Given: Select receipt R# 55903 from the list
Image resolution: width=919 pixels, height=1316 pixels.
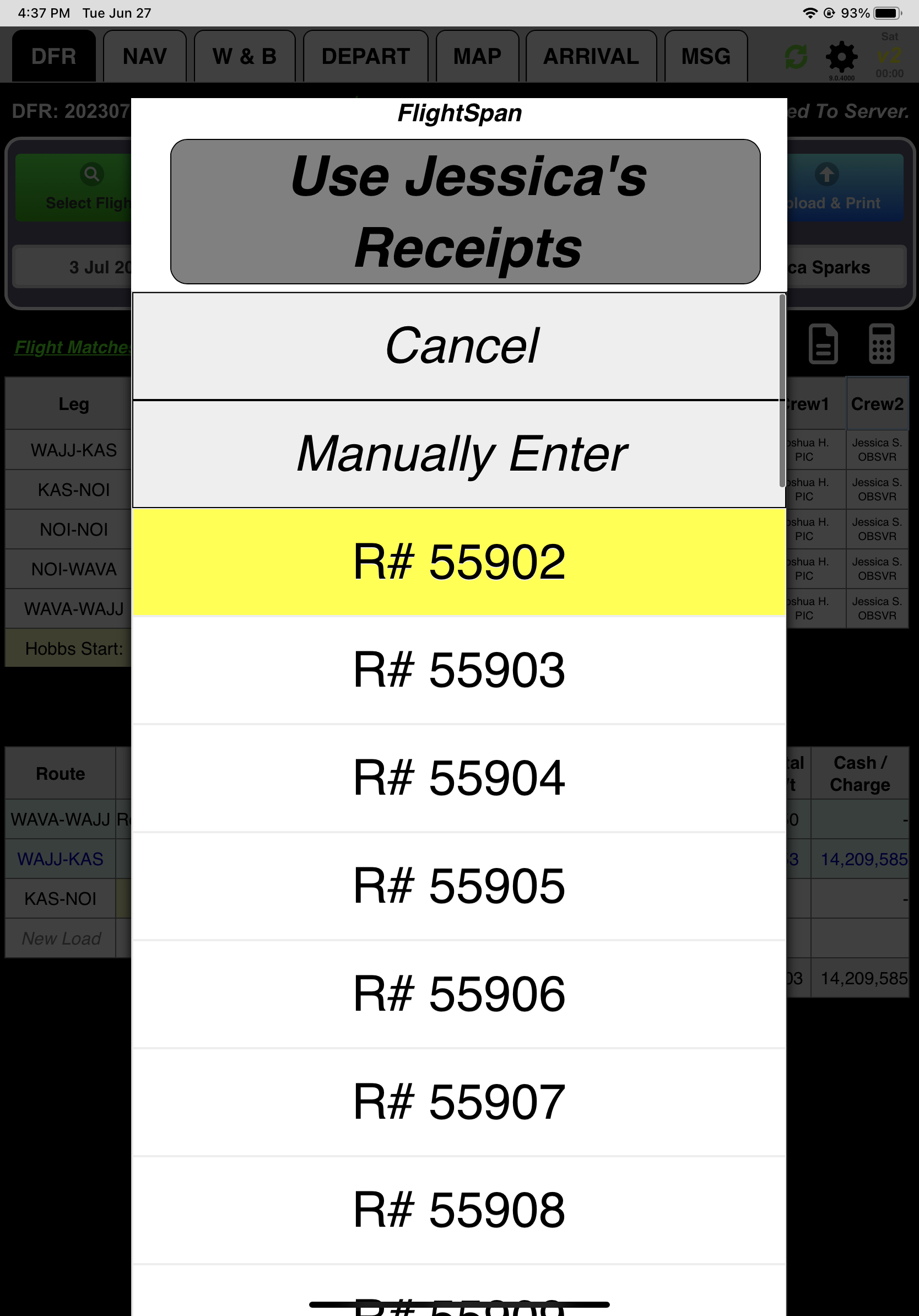Looking at the screenshot, I should point(458,668).
